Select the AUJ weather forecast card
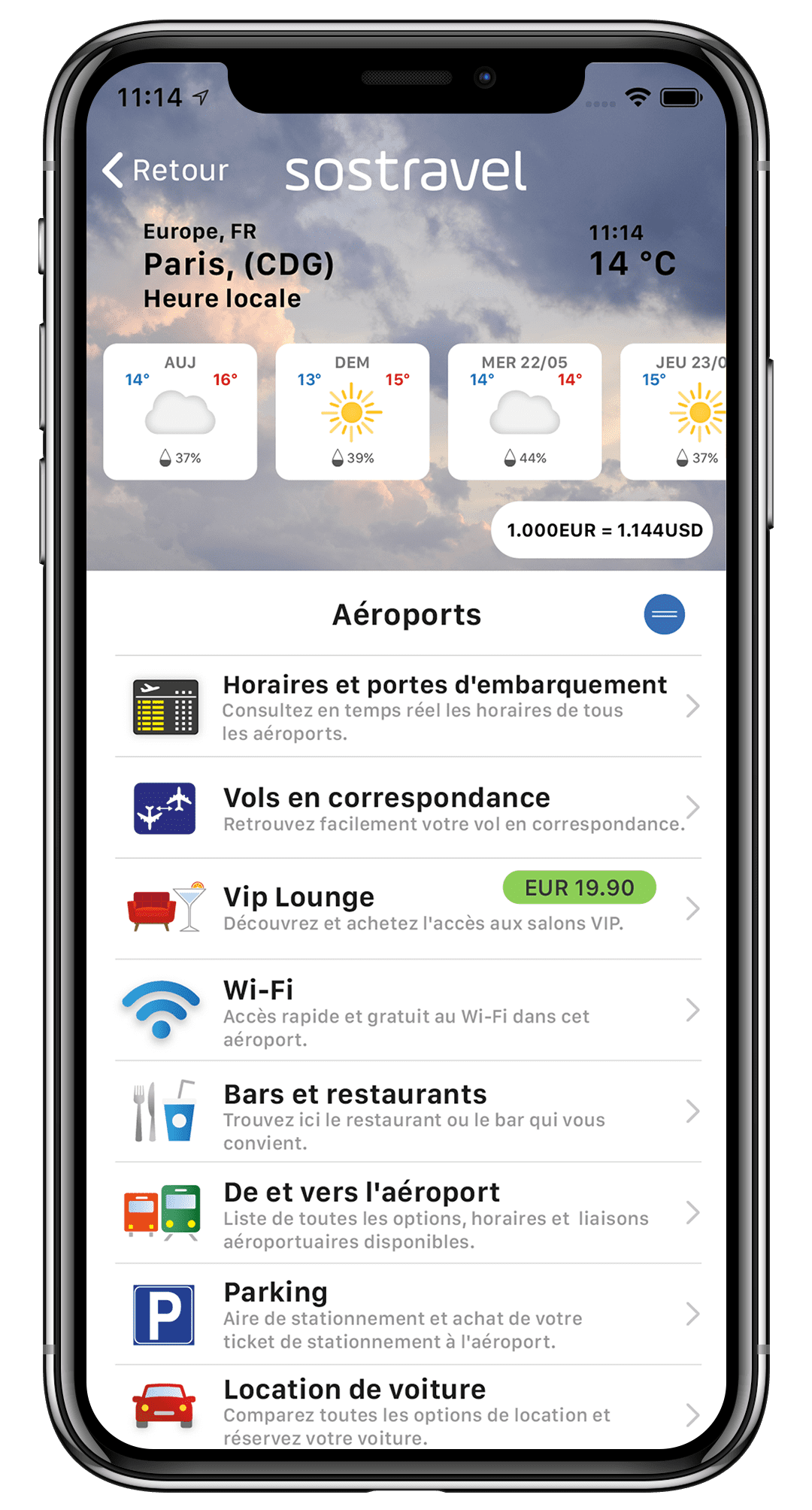Screen dimensions: 812x1510 180,412
